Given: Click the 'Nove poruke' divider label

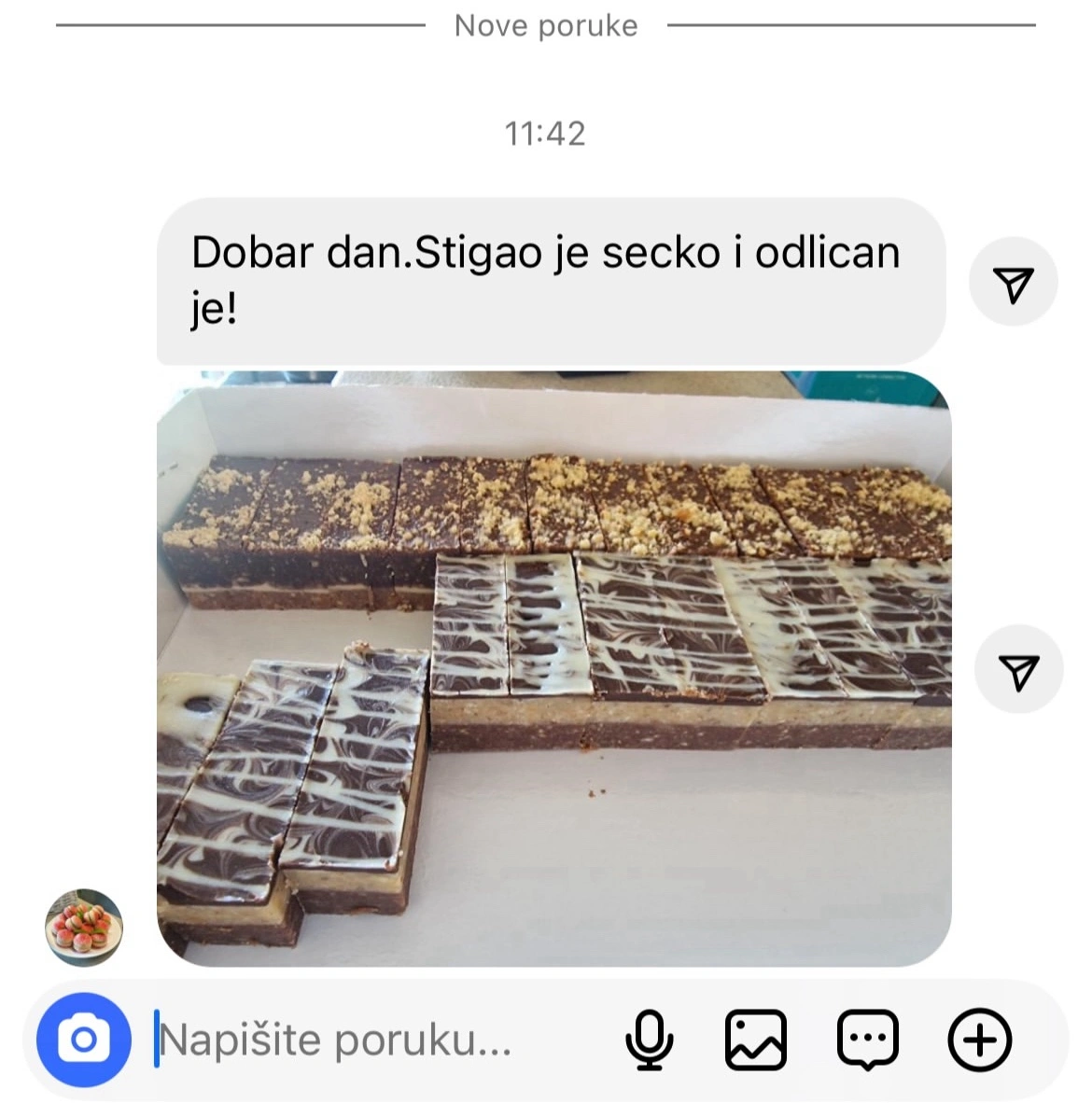Looking at the screenshot, I should point(545,25).
